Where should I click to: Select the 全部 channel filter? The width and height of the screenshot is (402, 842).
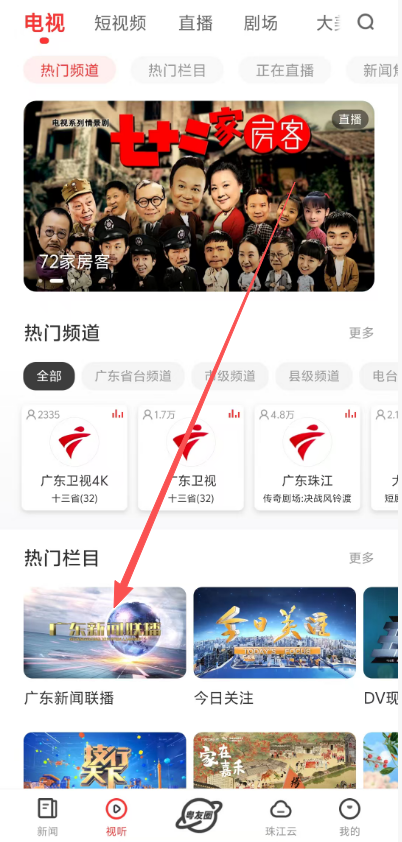pos(49,376)
